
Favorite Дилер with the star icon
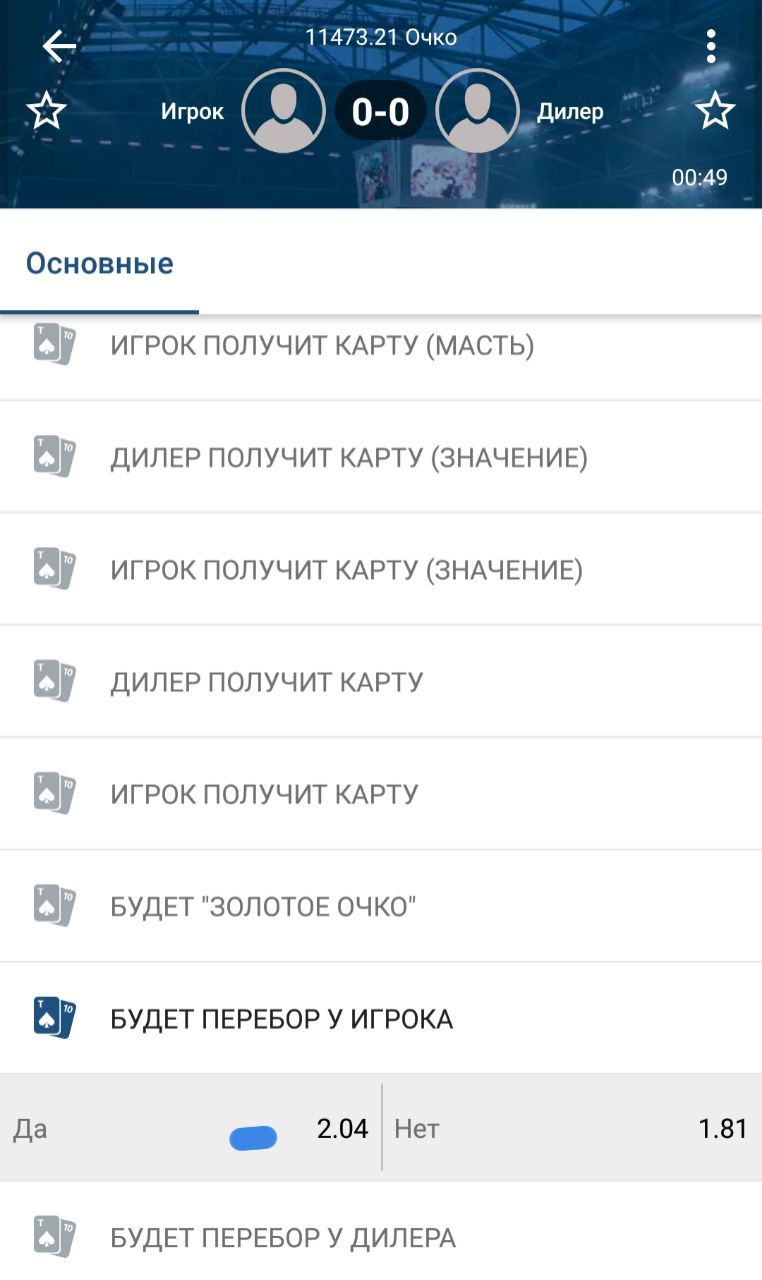click(715, 111)
